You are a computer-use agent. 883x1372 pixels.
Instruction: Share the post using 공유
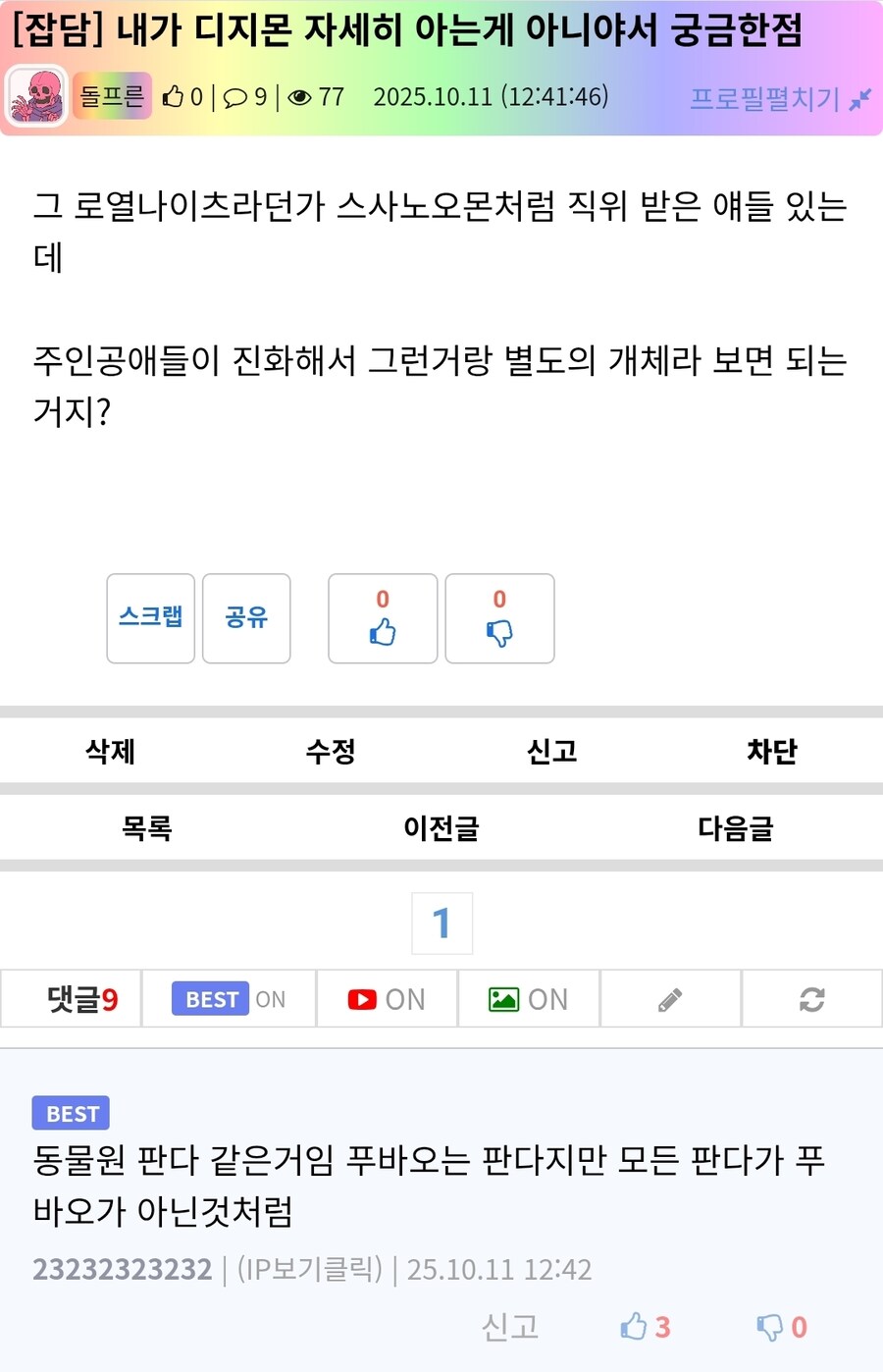tap(246, 617)
